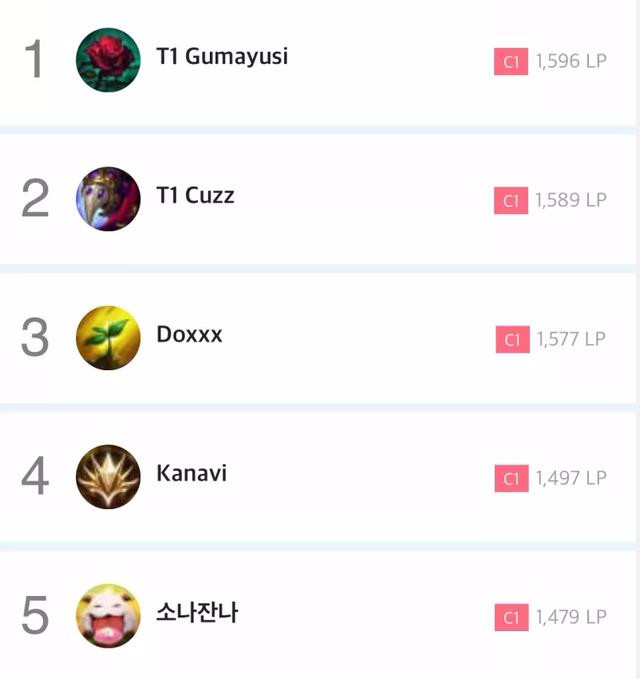View T1 Cuzz's ranked profile
The image size is (640, 679).
coord(195,196)
